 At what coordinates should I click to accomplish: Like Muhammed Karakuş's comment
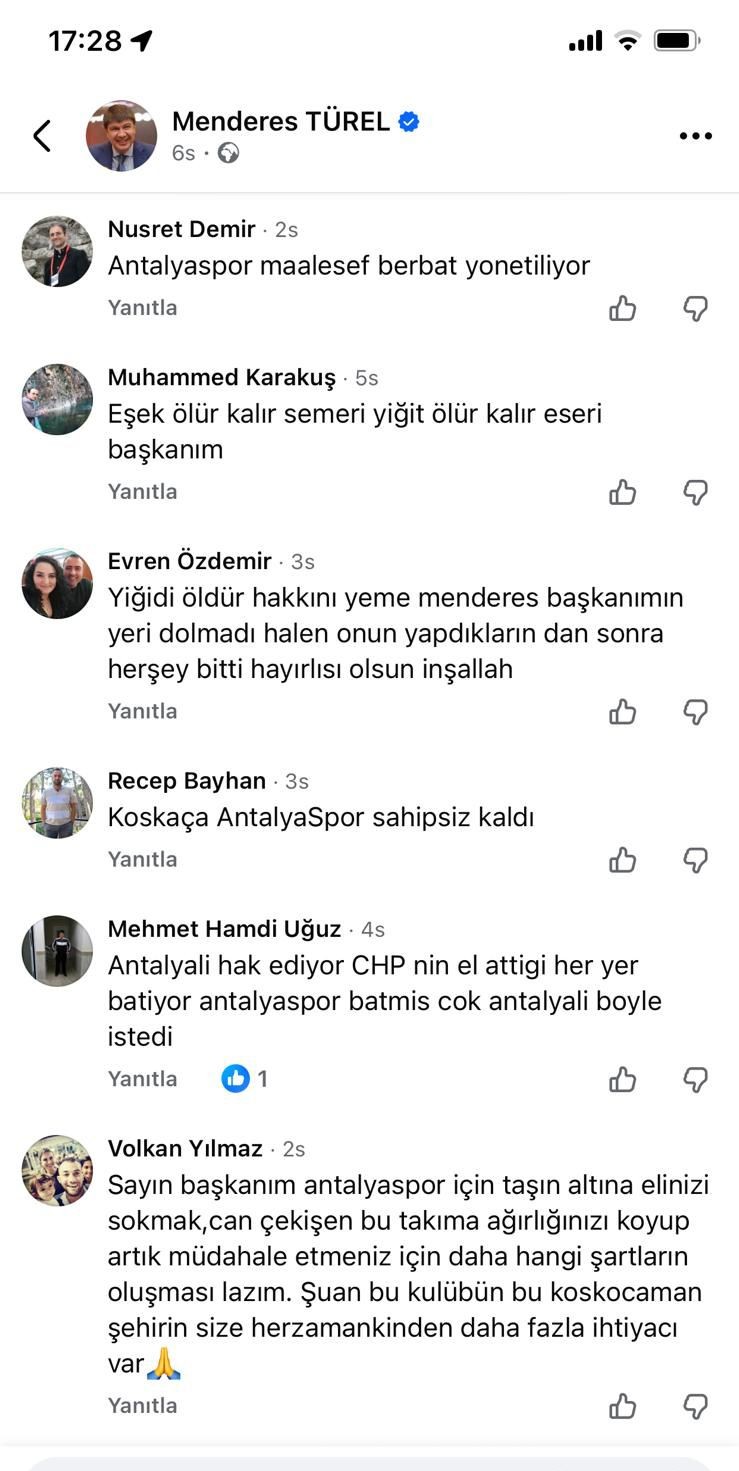623,492
